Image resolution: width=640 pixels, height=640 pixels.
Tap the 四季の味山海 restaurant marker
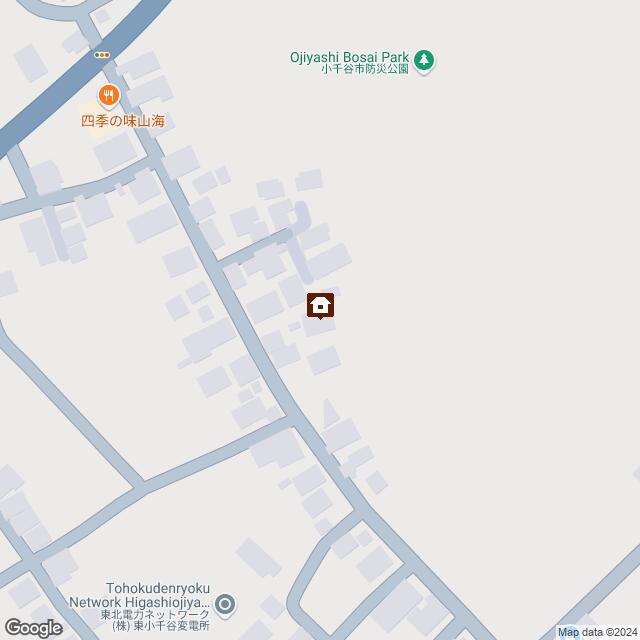(108, 96)
